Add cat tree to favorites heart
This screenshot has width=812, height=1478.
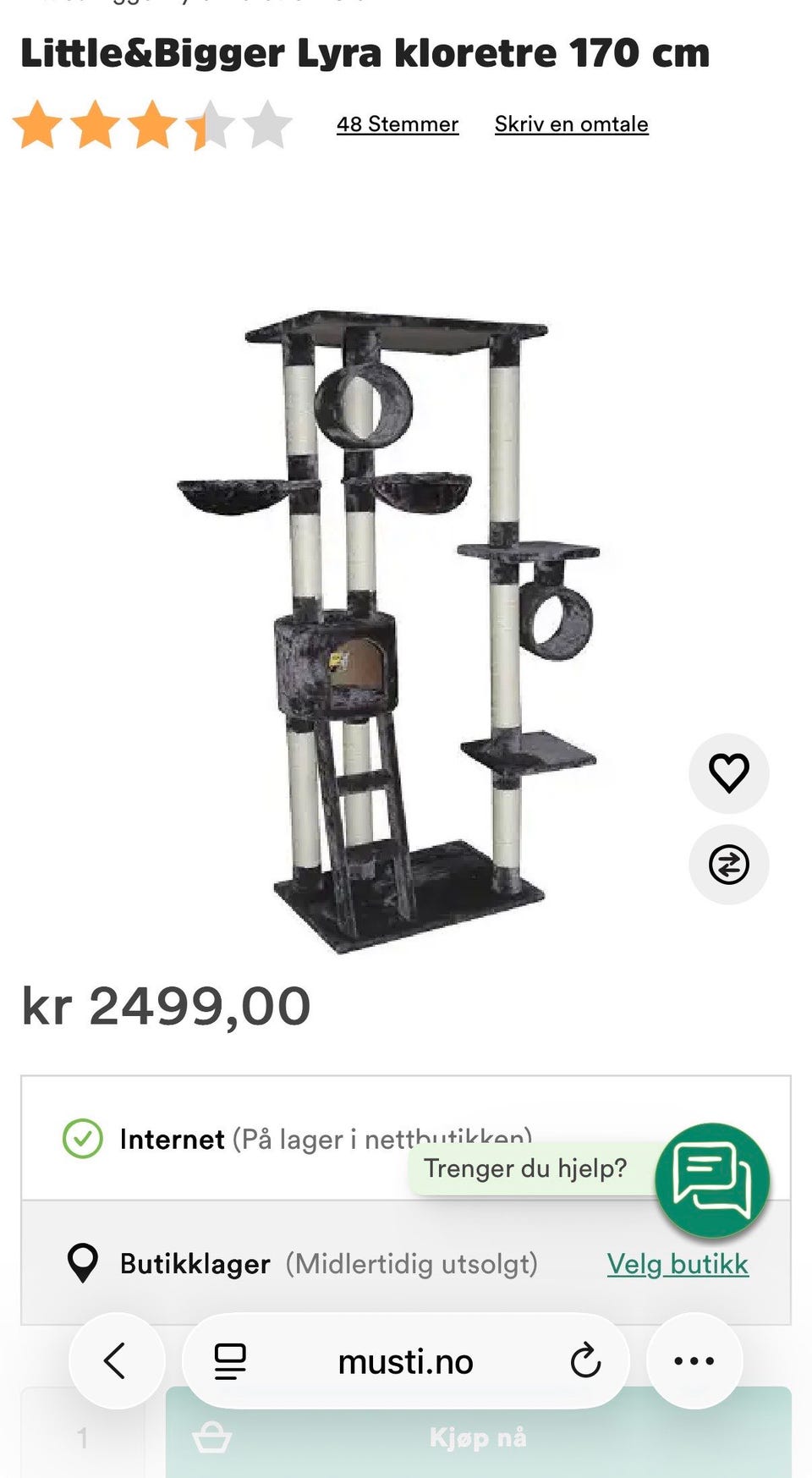729,773
